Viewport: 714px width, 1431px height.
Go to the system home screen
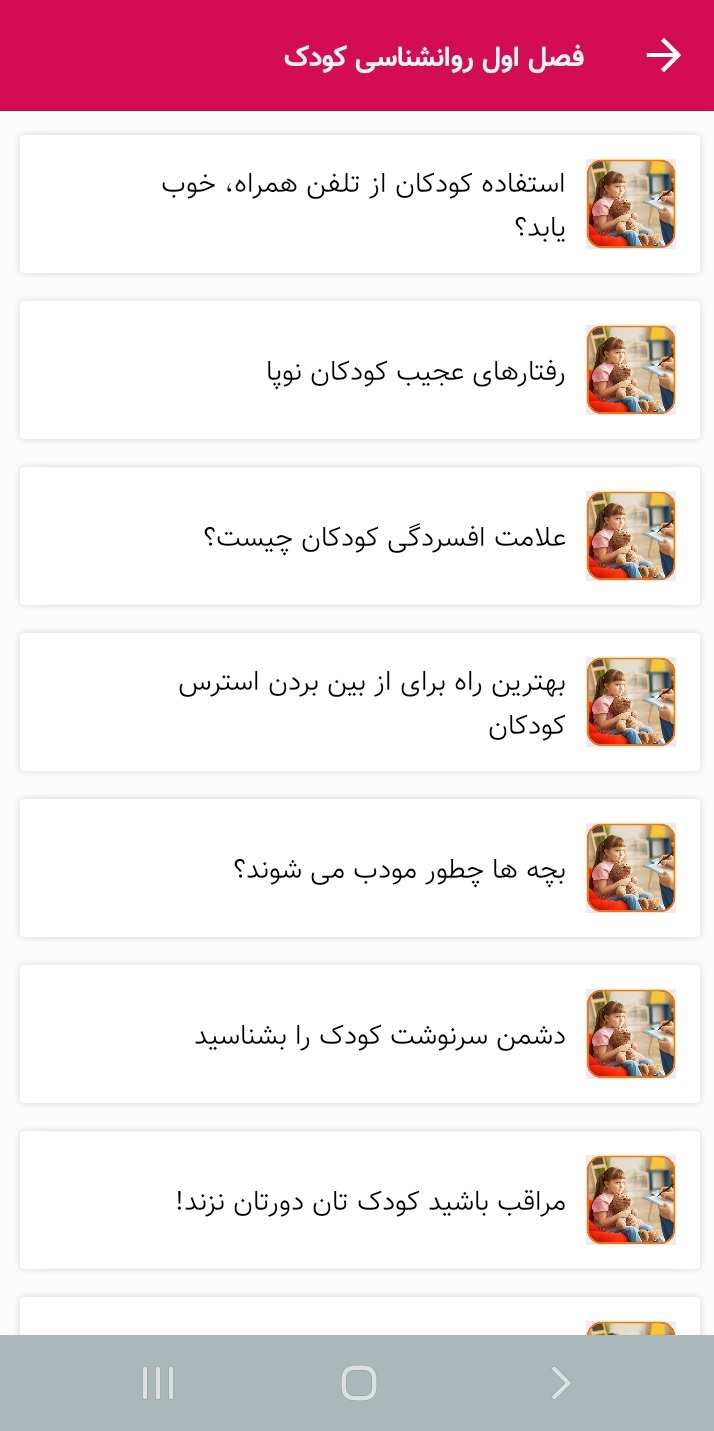[358, 1383]
